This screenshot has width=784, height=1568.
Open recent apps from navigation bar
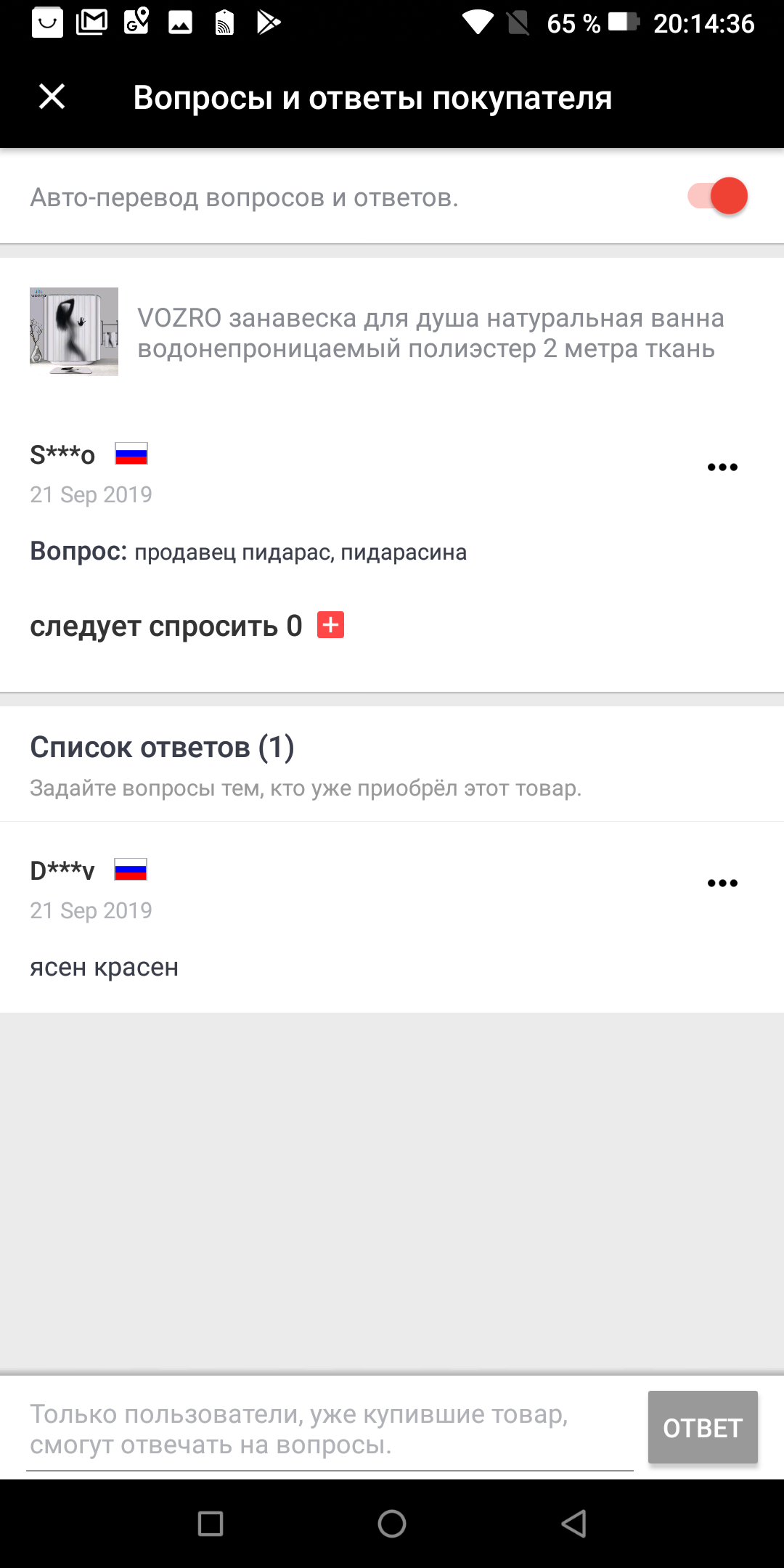pos(211,1523)
